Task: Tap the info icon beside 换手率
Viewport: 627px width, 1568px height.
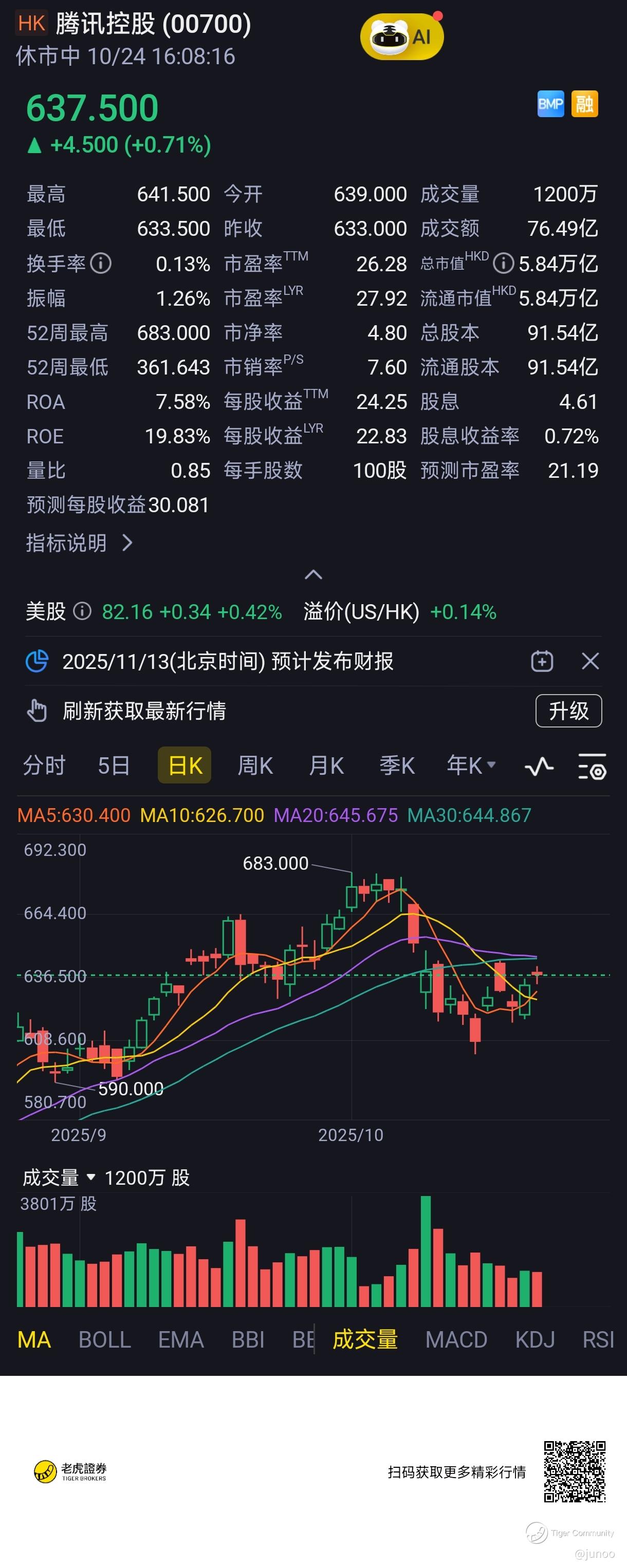Action: click(x=100, y=264)
